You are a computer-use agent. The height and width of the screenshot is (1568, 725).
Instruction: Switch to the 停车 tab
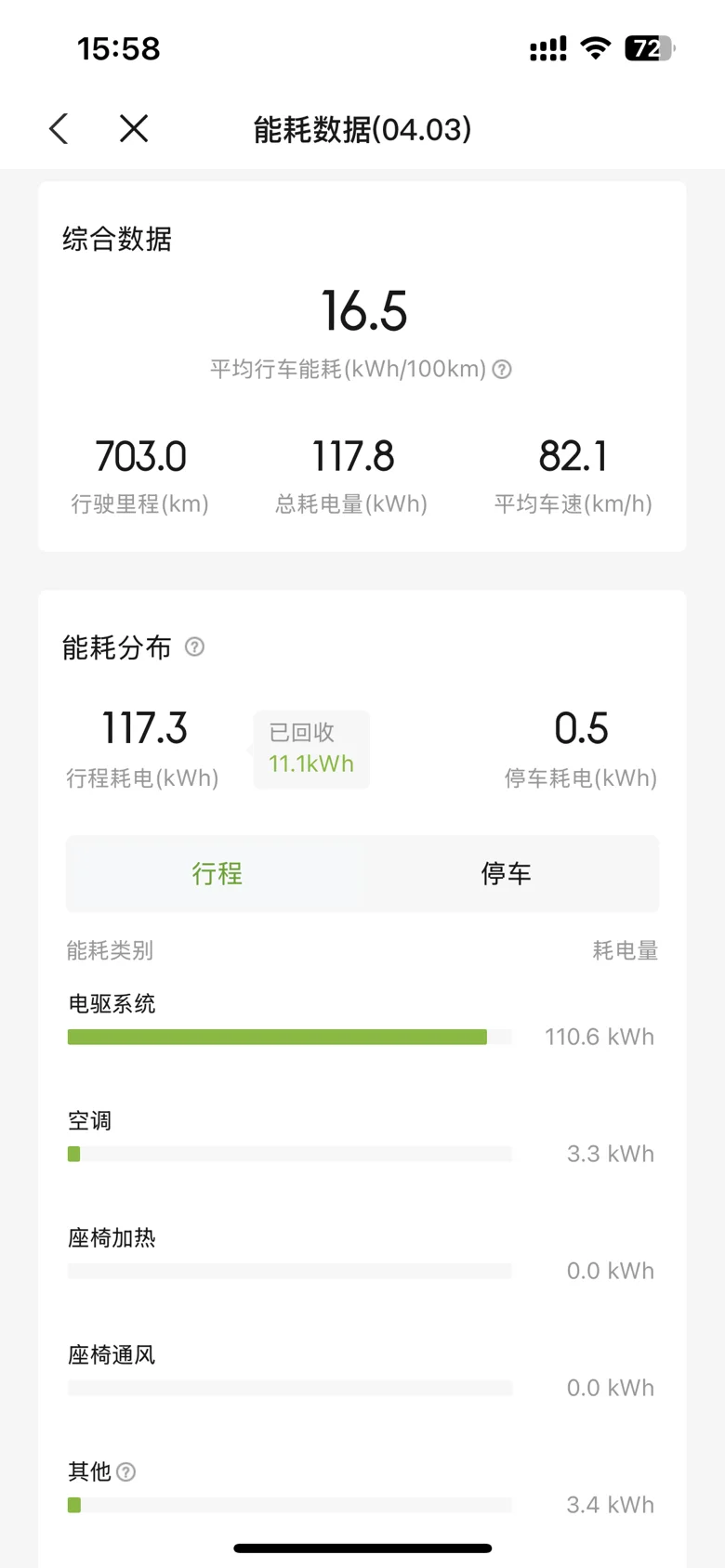(x=506, y=873)
